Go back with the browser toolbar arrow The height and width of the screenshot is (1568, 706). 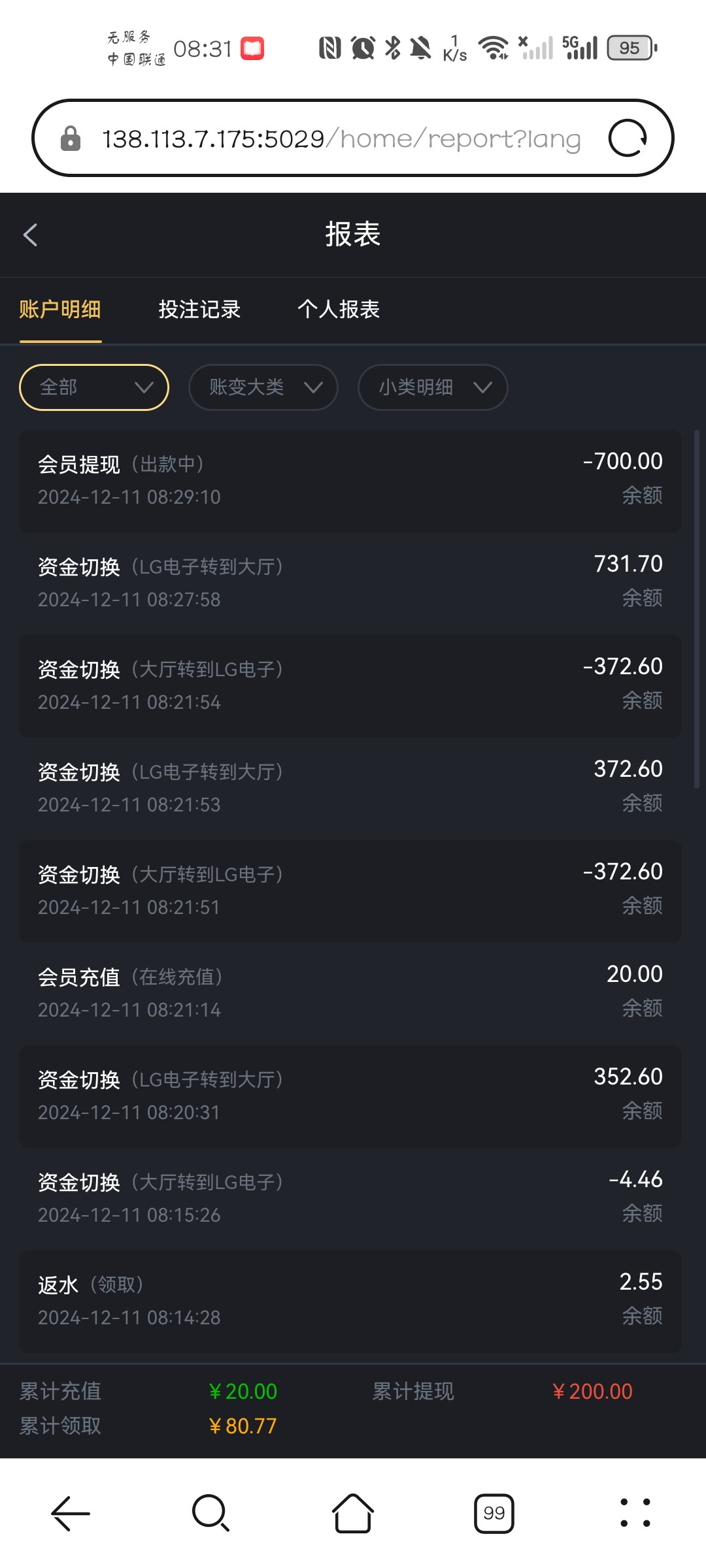pyautogui.click(x=71, y=1513)
